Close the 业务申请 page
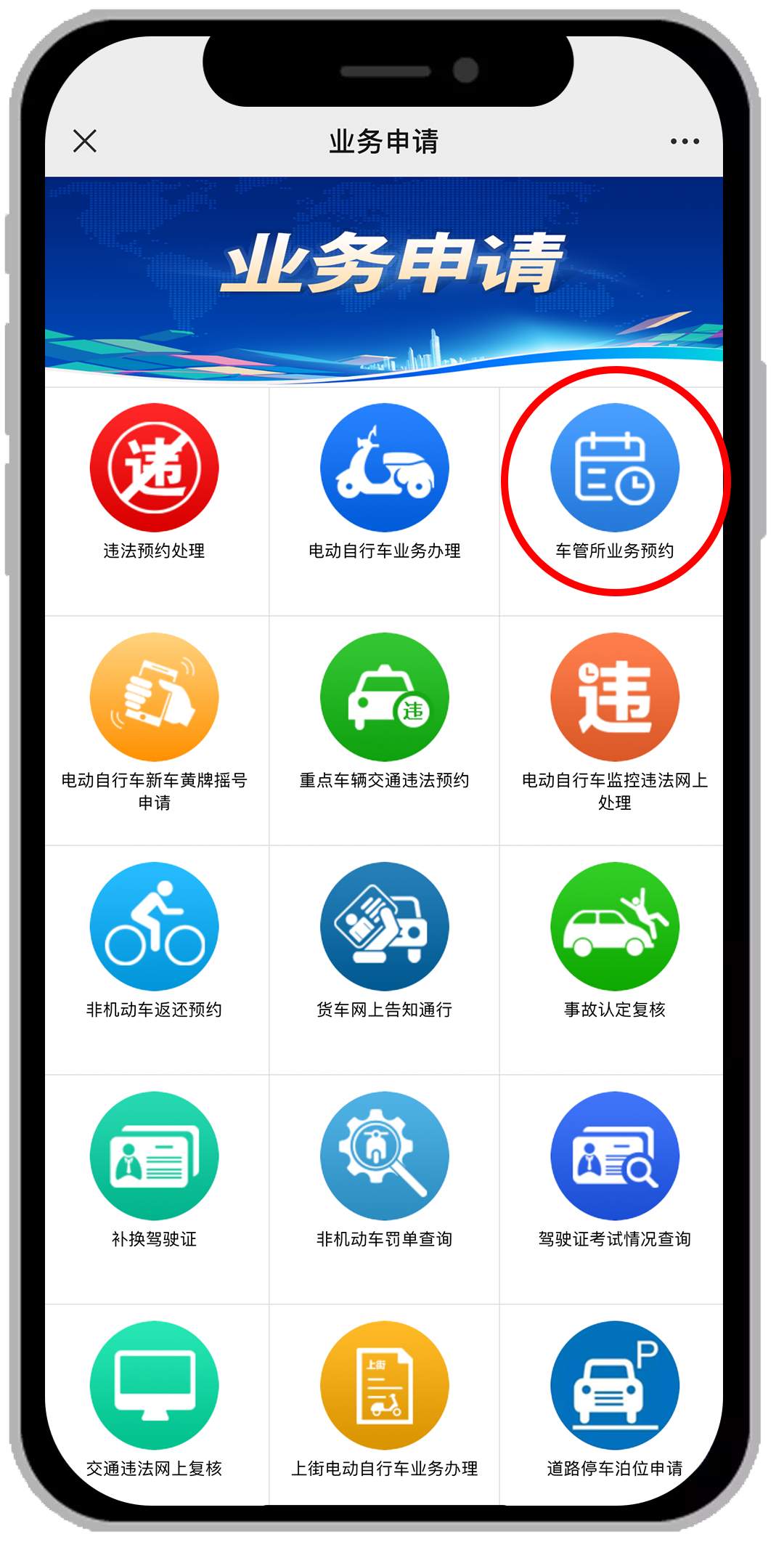 [x=85, y=141]
